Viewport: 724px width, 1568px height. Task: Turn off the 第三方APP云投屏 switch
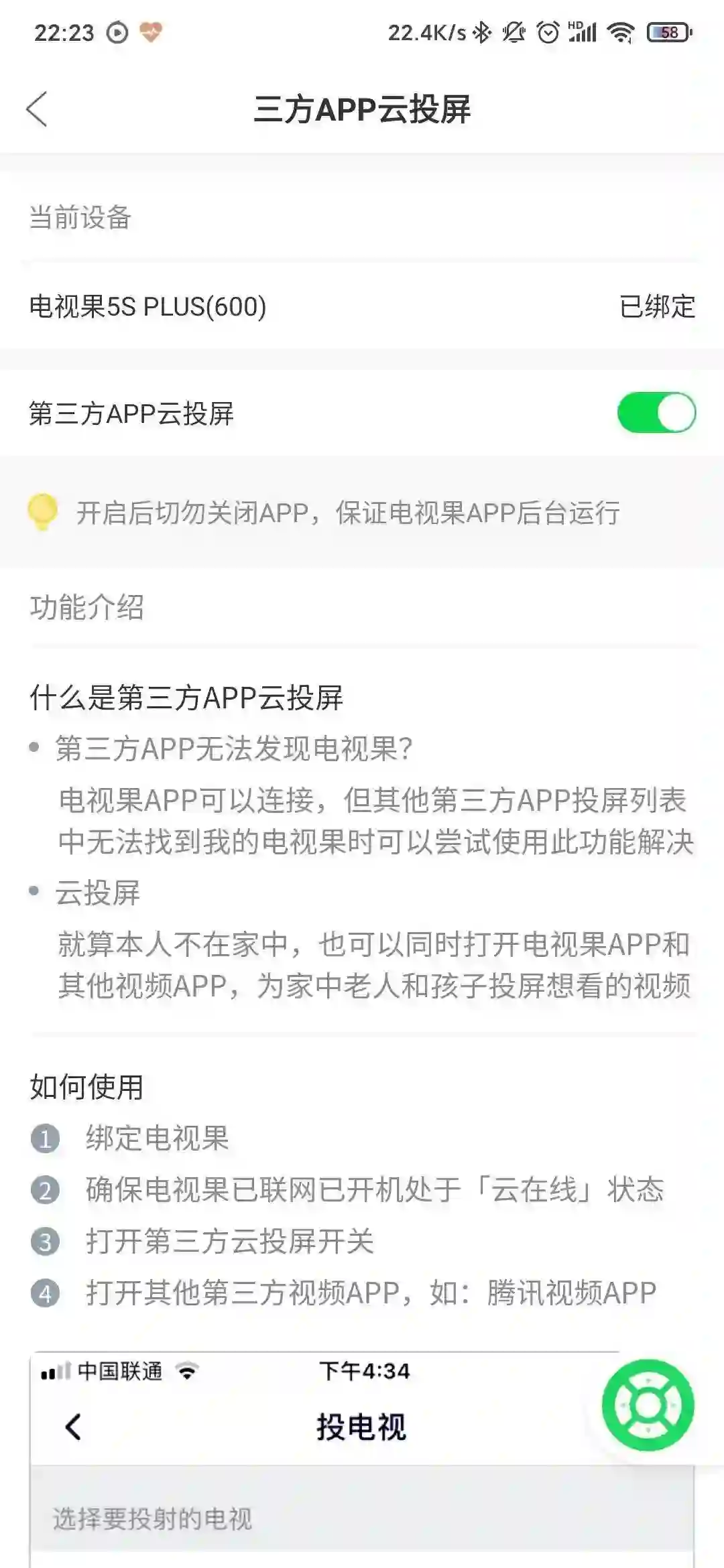point(656,413)
